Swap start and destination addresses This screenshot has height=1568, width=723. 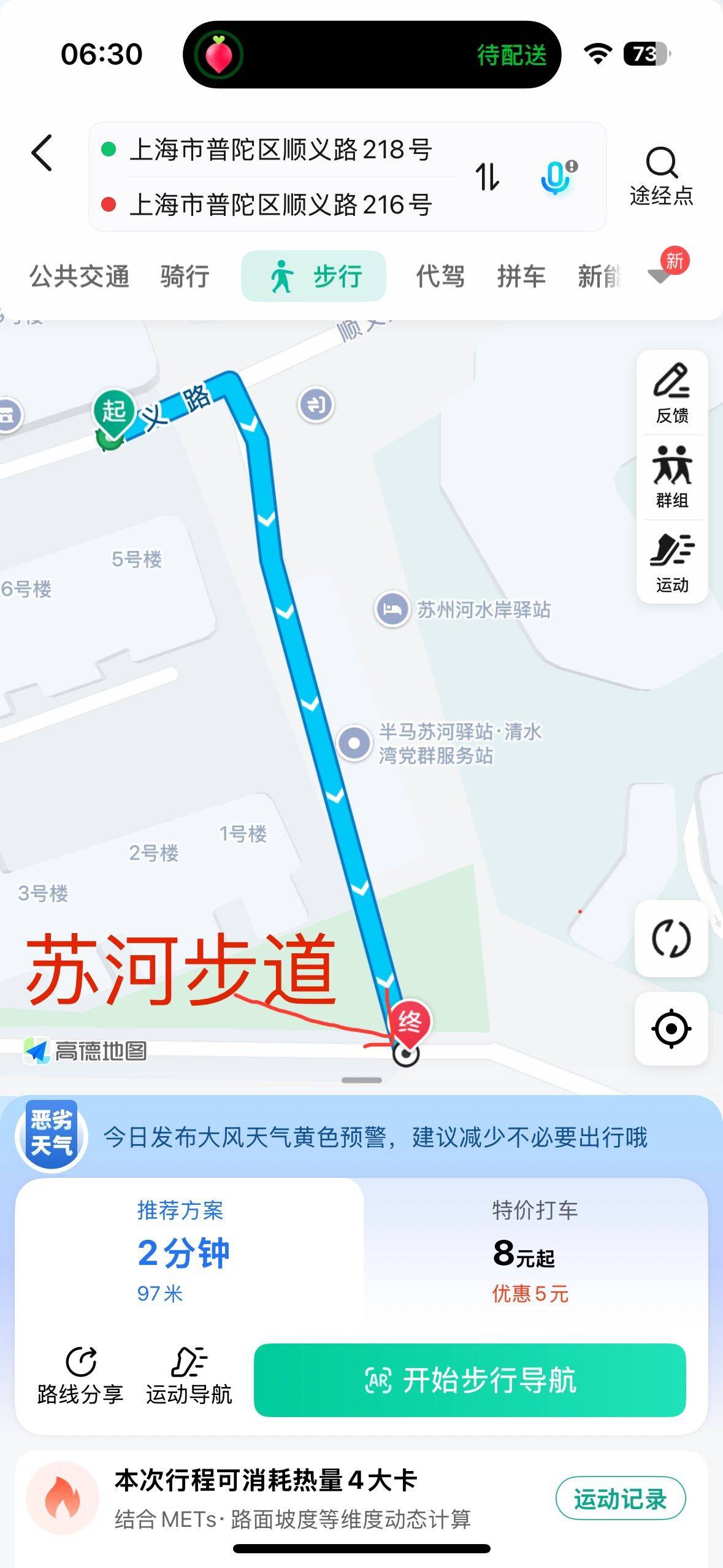[x=488, y=177]
